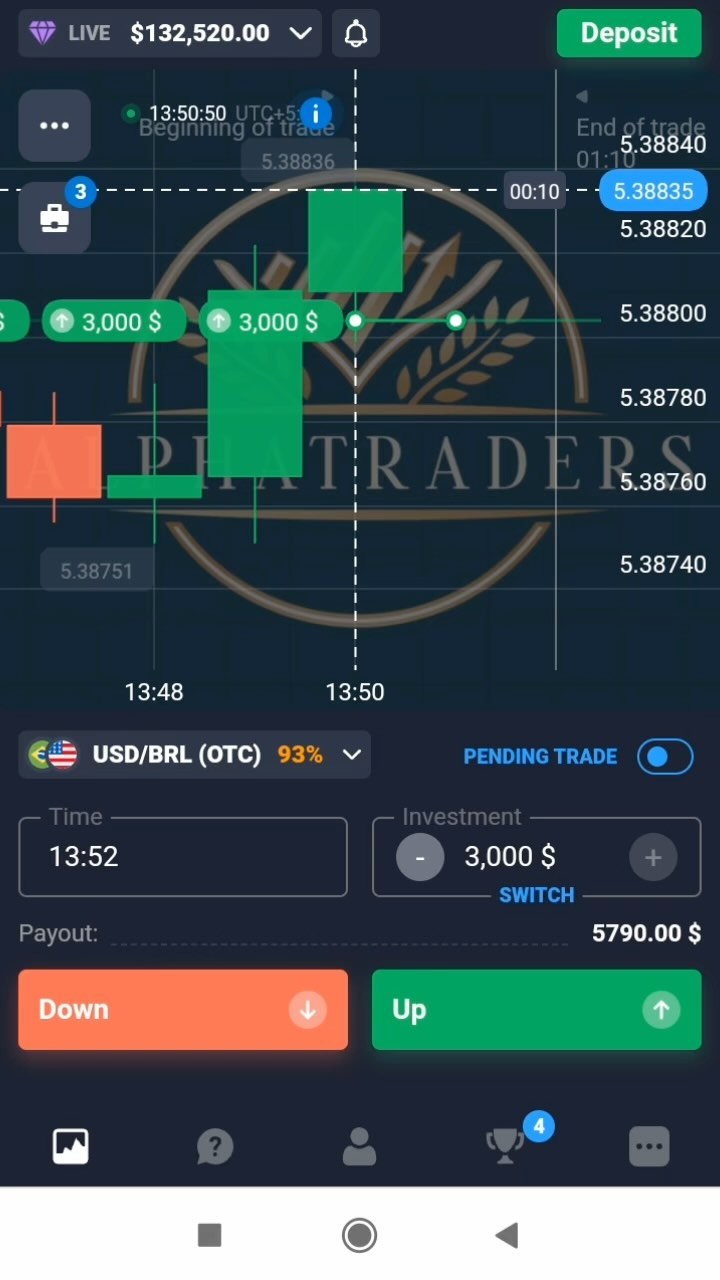Place a Down trade
720x1280 pixels.
tap(183, 1010)
